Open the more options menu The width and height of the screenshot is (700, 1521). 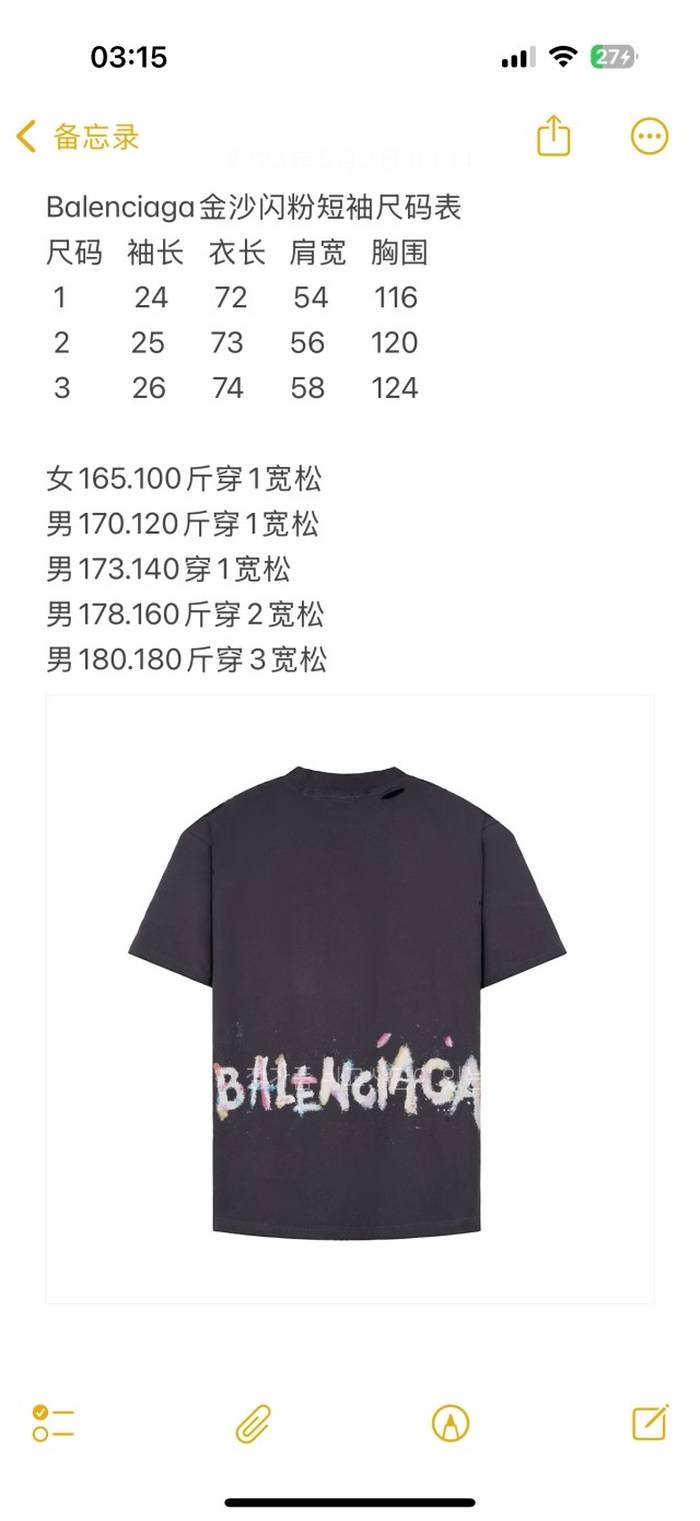pyautogui.click(x=649, y=136)
